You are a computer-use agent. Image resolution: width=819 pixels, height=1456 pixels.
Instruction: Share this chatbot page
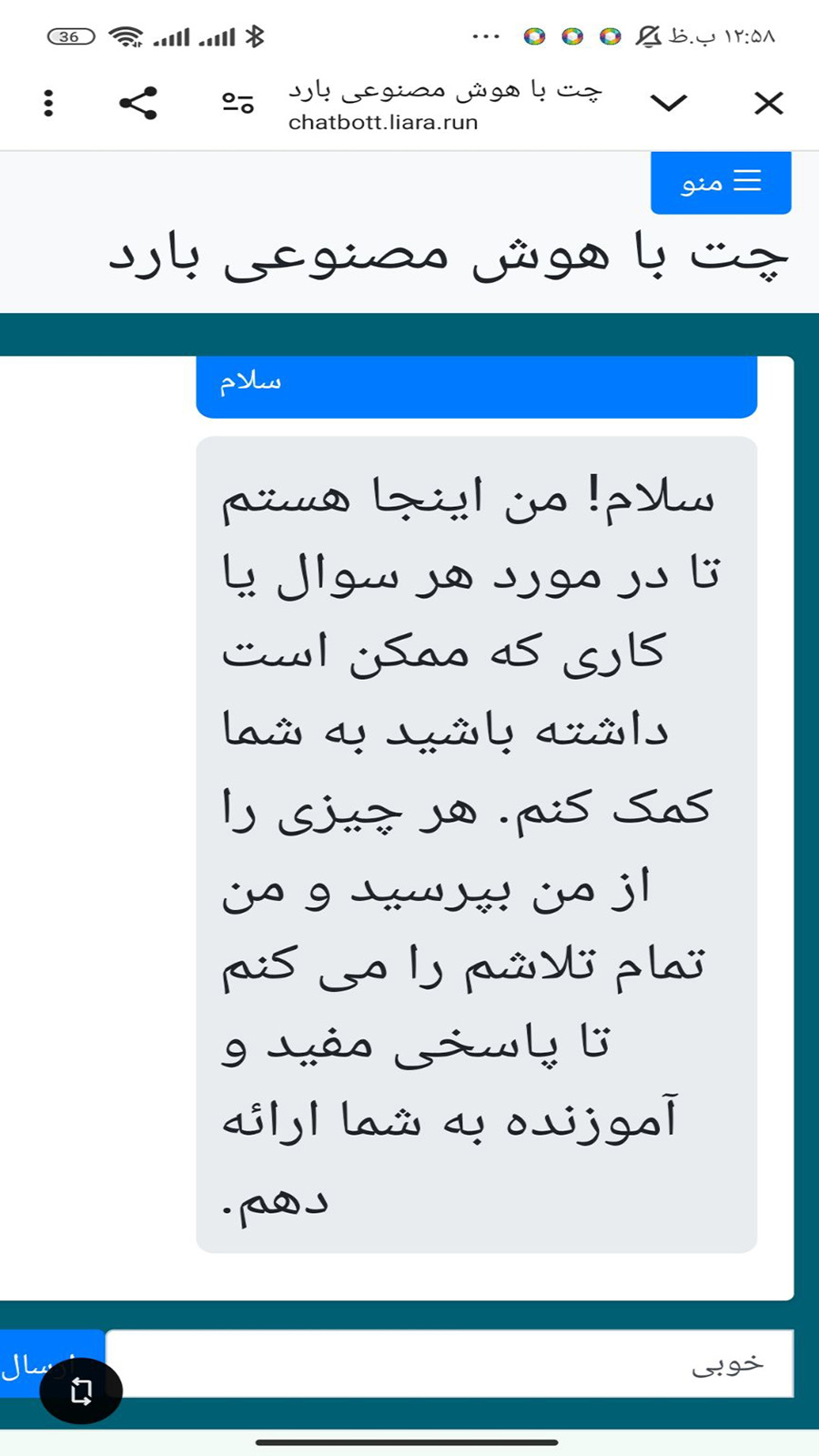[138, 103]
